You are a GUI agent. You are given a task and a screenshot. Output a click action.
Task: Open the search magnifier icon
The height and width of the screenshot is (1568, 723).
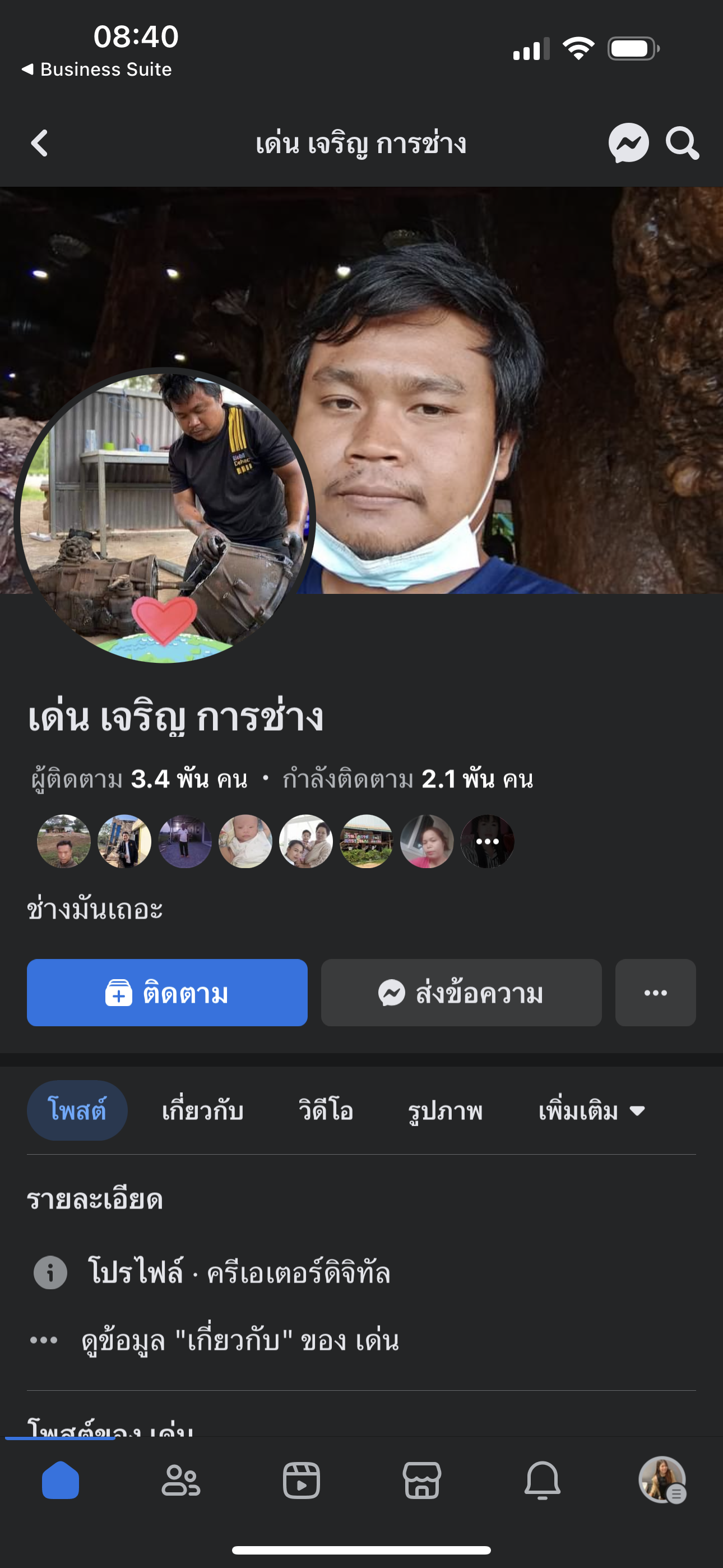[x=682, y=144]
